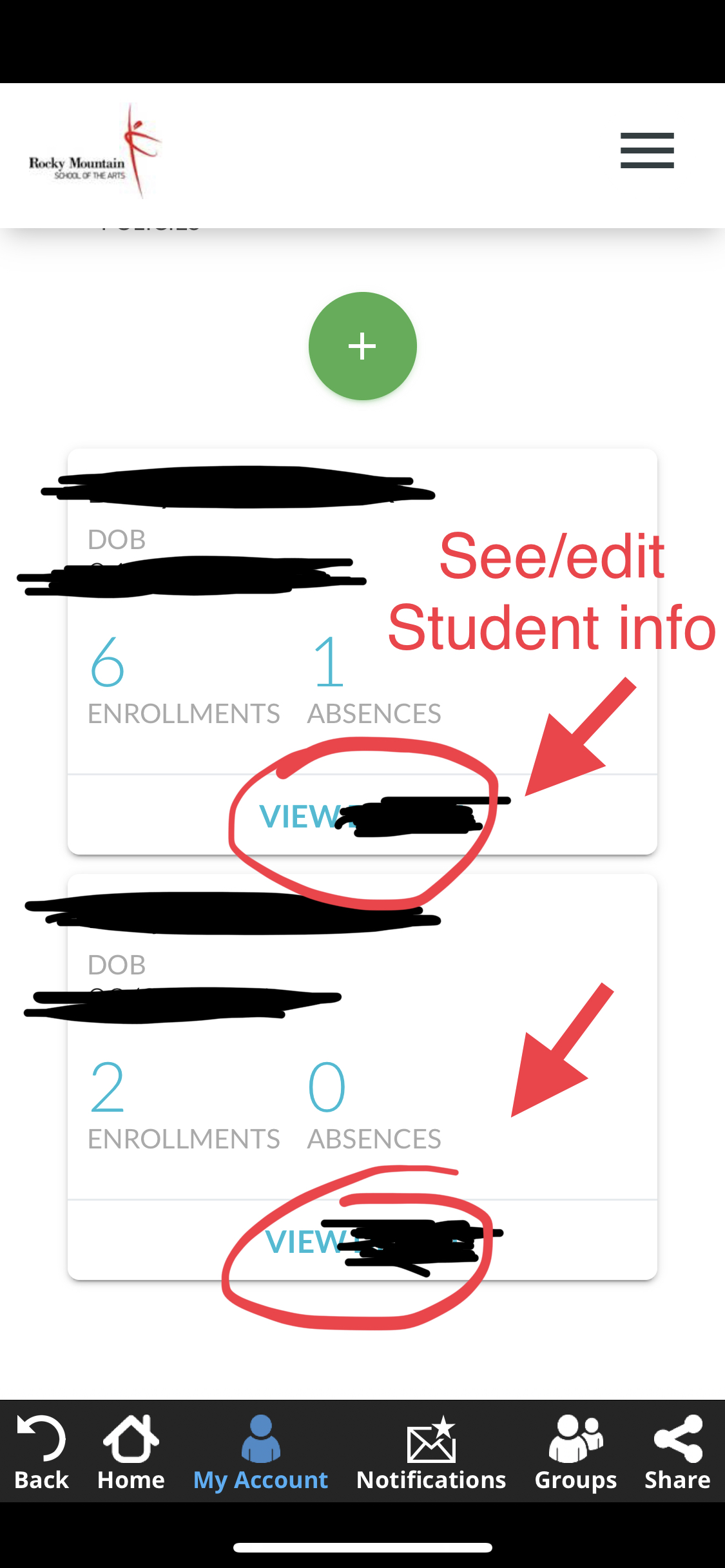Switch to the Home tab
Screen dimensions: 725x1568
click(x=131, y=1453)
